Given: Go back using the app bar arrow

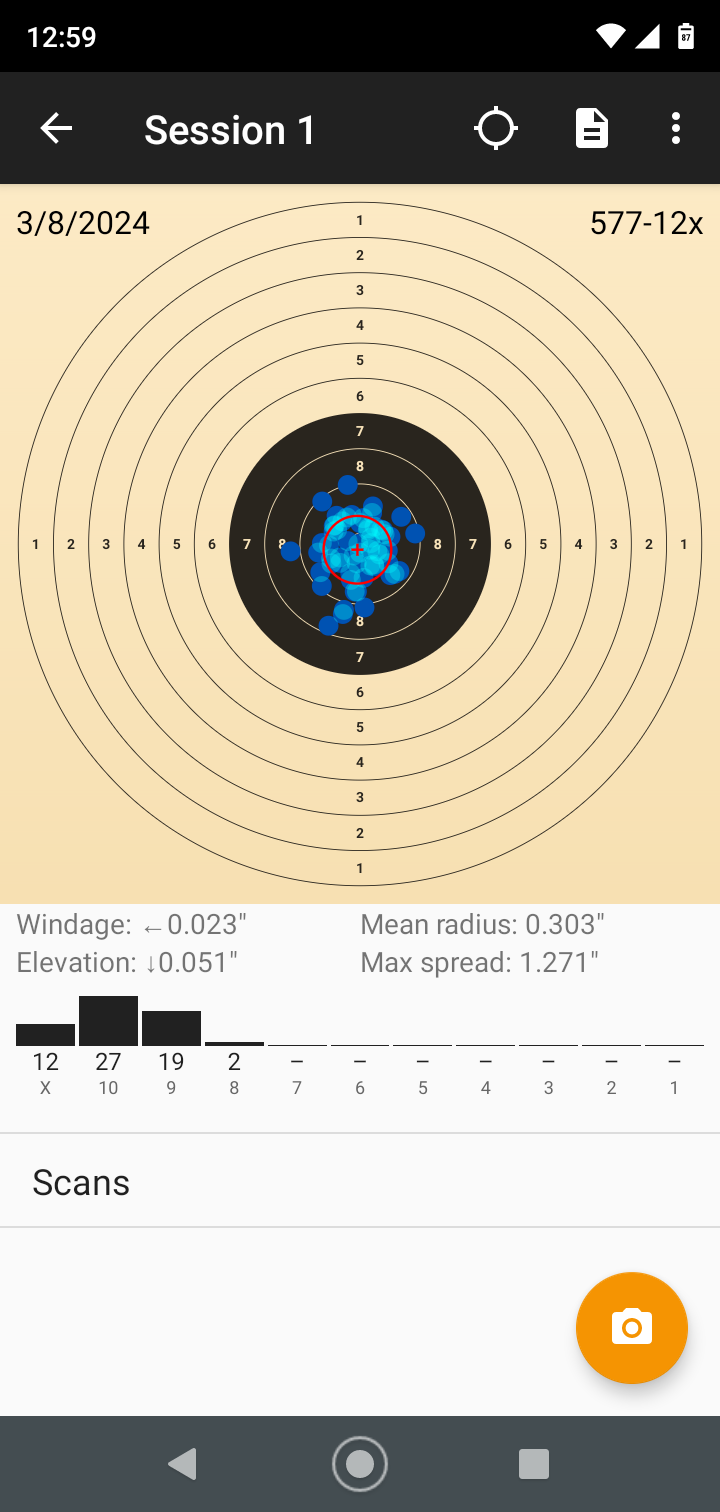Looking at the screenshot, I should pyautogui.click(x=56, y=128).
